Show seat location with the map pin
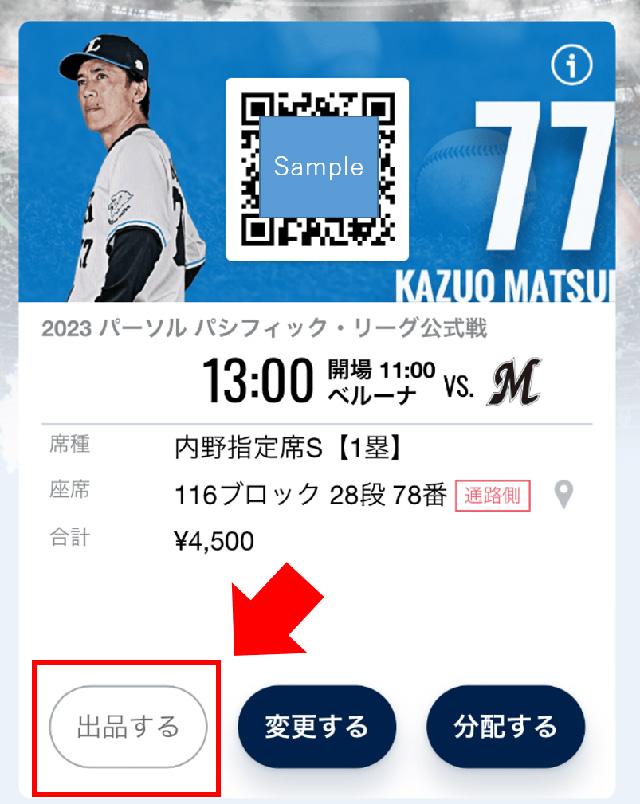The image size is (640, 804). 565,495
